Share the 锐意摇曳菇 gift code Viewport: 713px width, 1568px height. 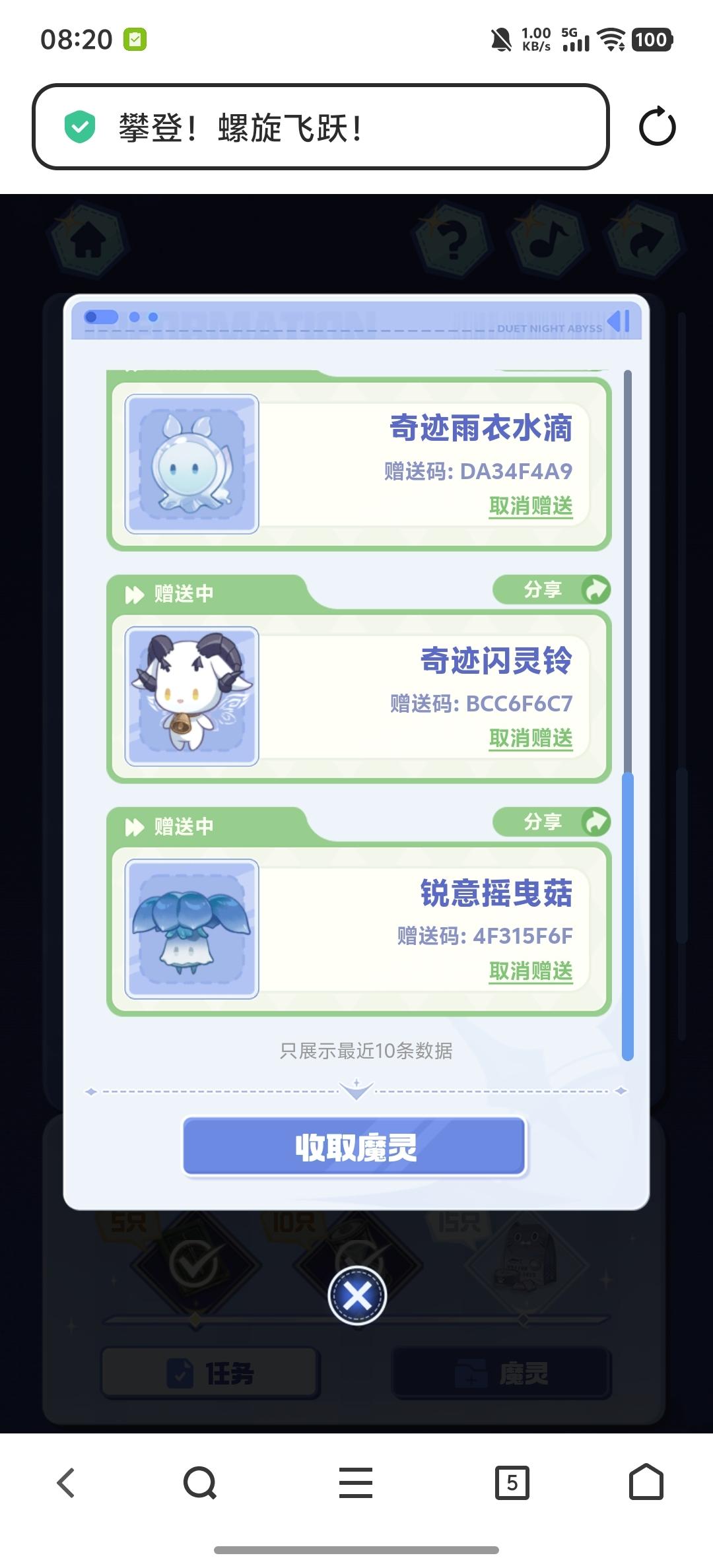pyautogui.click(x=552, y=822)
